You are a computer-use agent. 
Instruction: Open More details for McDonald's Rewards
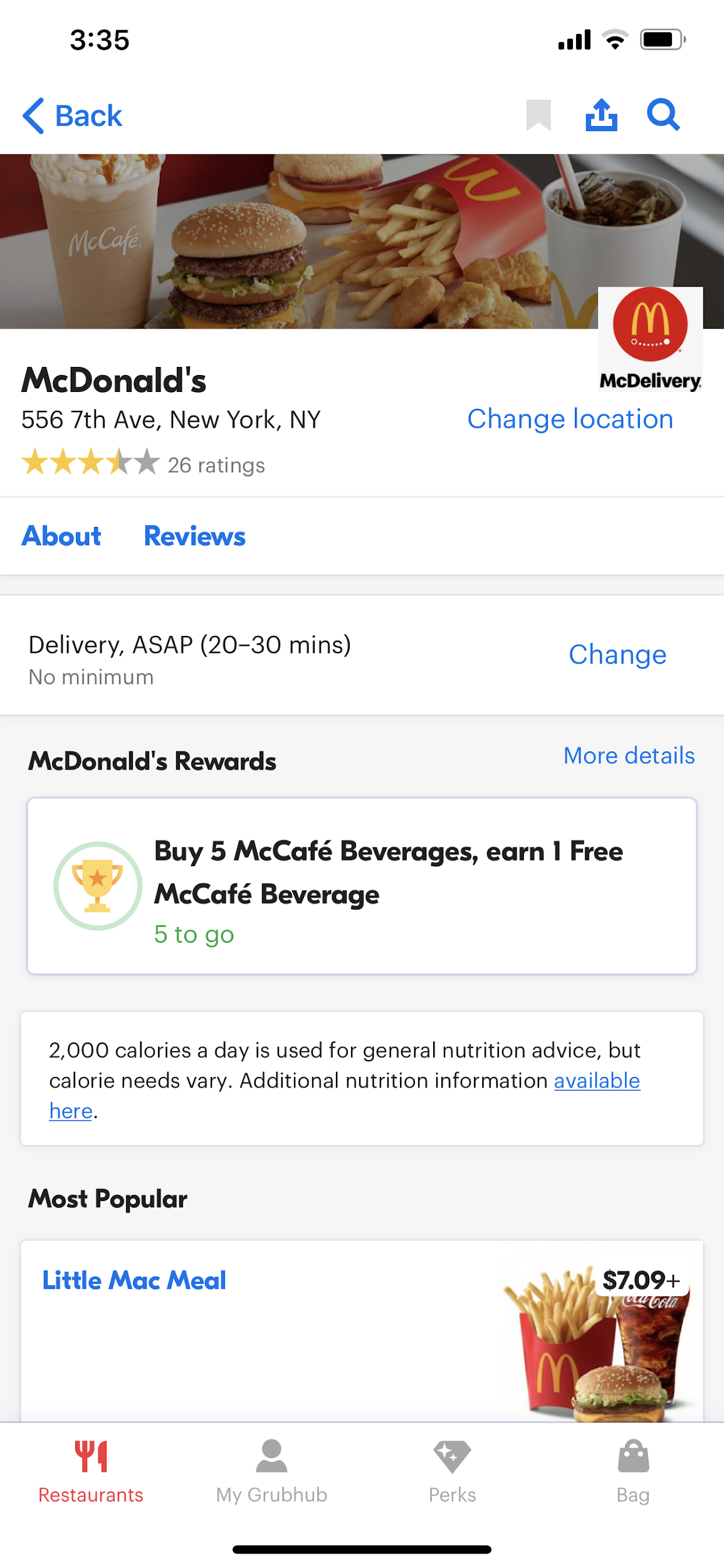628,756
